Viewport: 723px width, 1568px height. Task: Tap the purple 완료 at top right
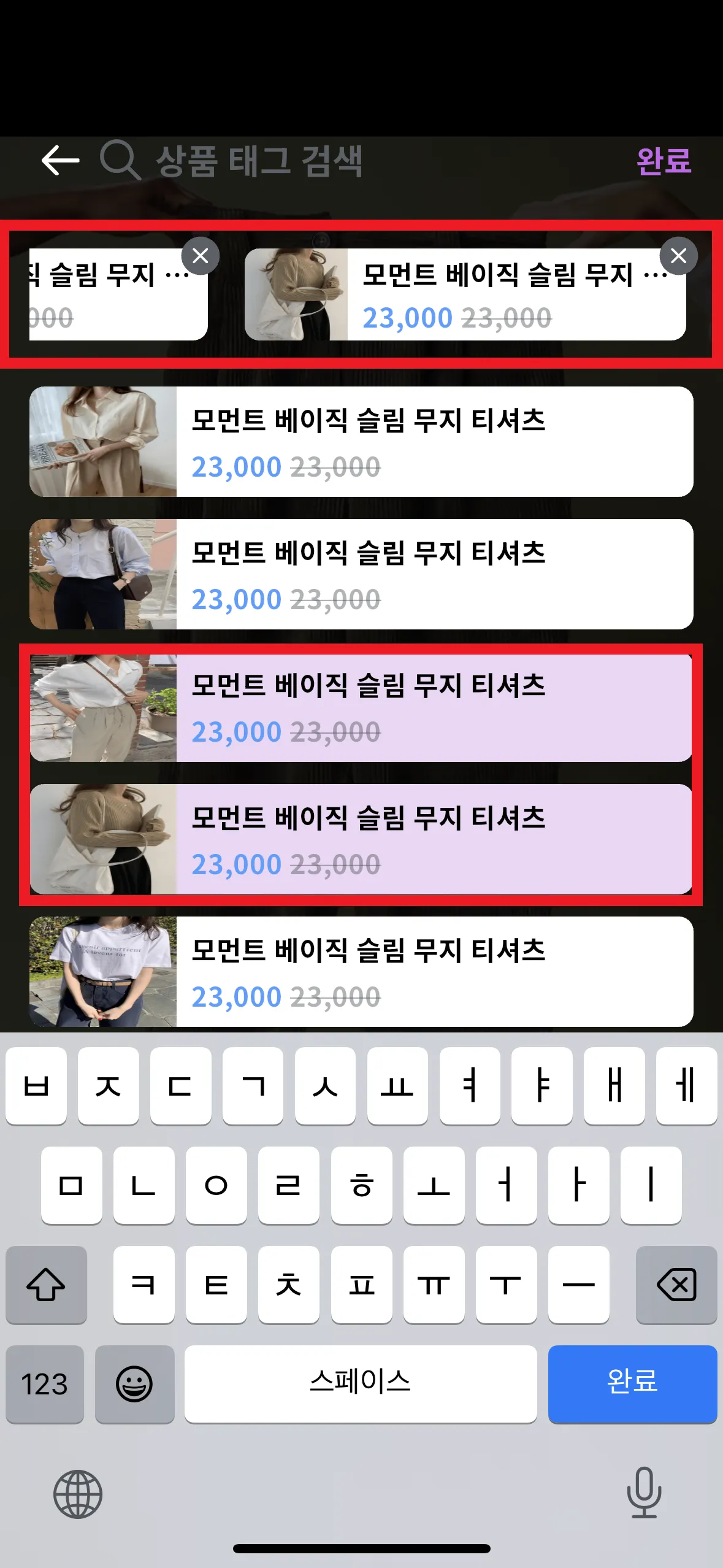pos(664,161)
